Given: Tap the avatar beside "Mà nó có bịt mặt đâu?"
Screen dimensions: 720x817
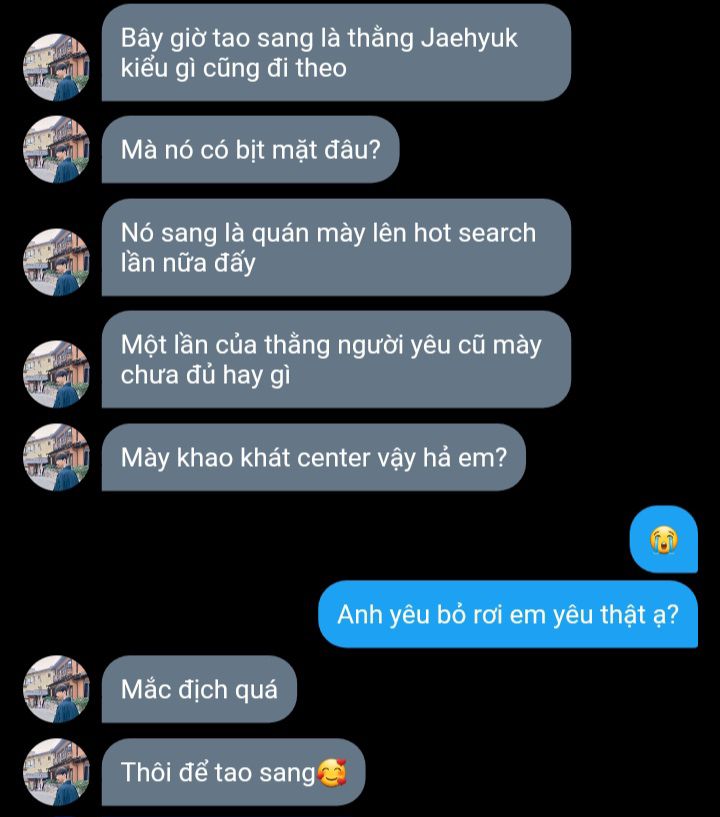Looking at the screenshot, I should click(56, 150).
